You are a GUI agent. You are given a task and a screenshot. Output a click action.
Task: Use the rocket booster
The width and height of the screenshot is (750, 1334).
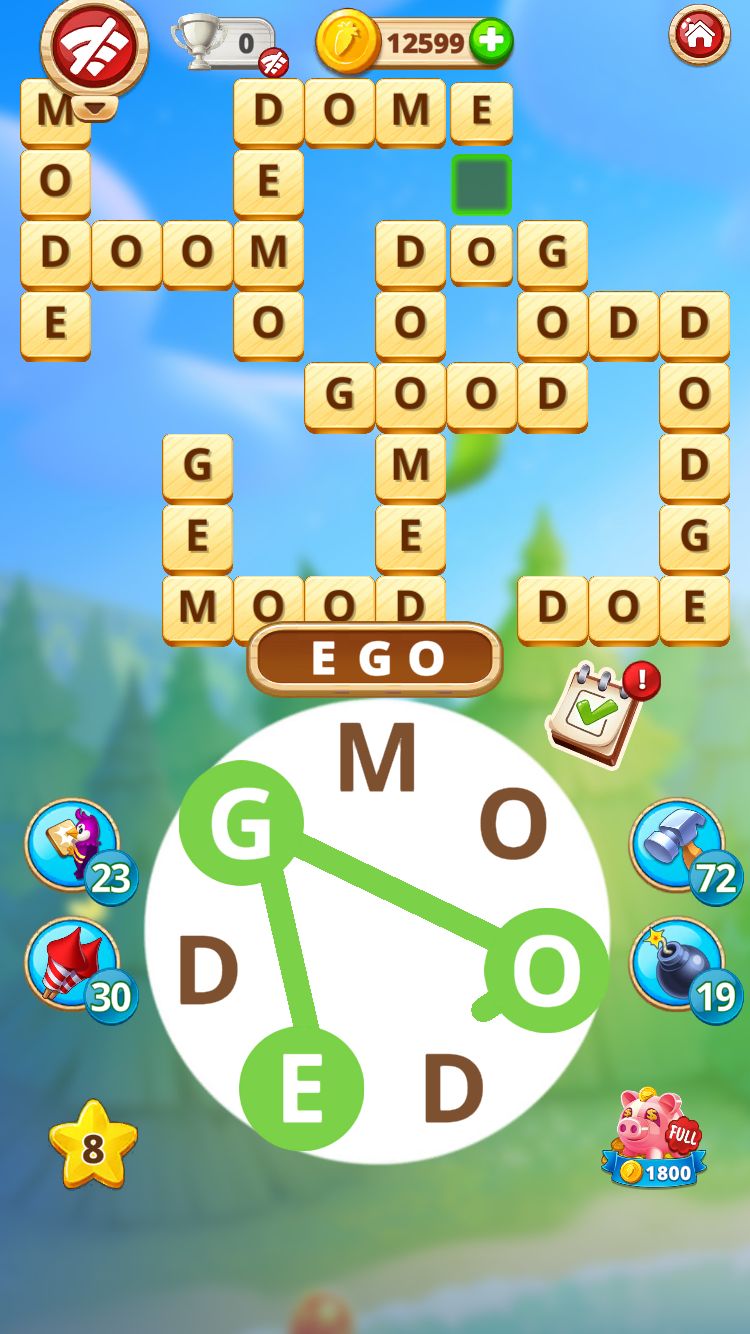click(72, 964)
